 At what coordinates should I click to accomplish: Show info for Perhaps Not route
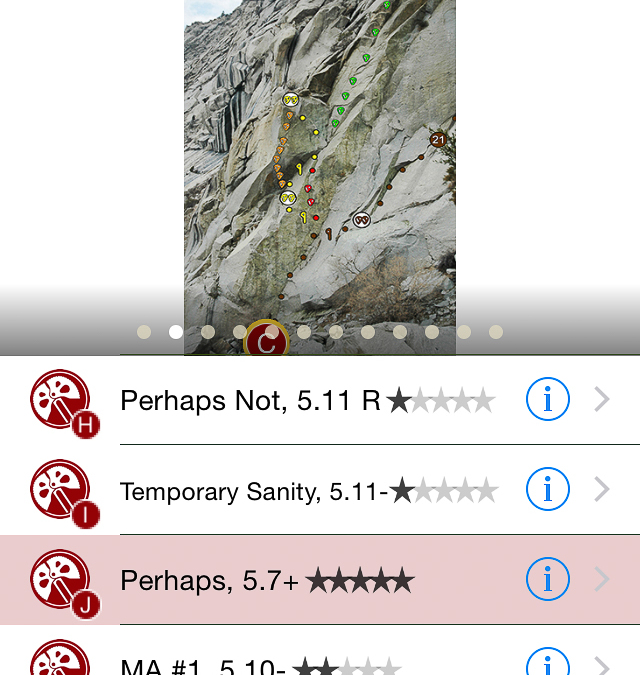tap(547, 400)
